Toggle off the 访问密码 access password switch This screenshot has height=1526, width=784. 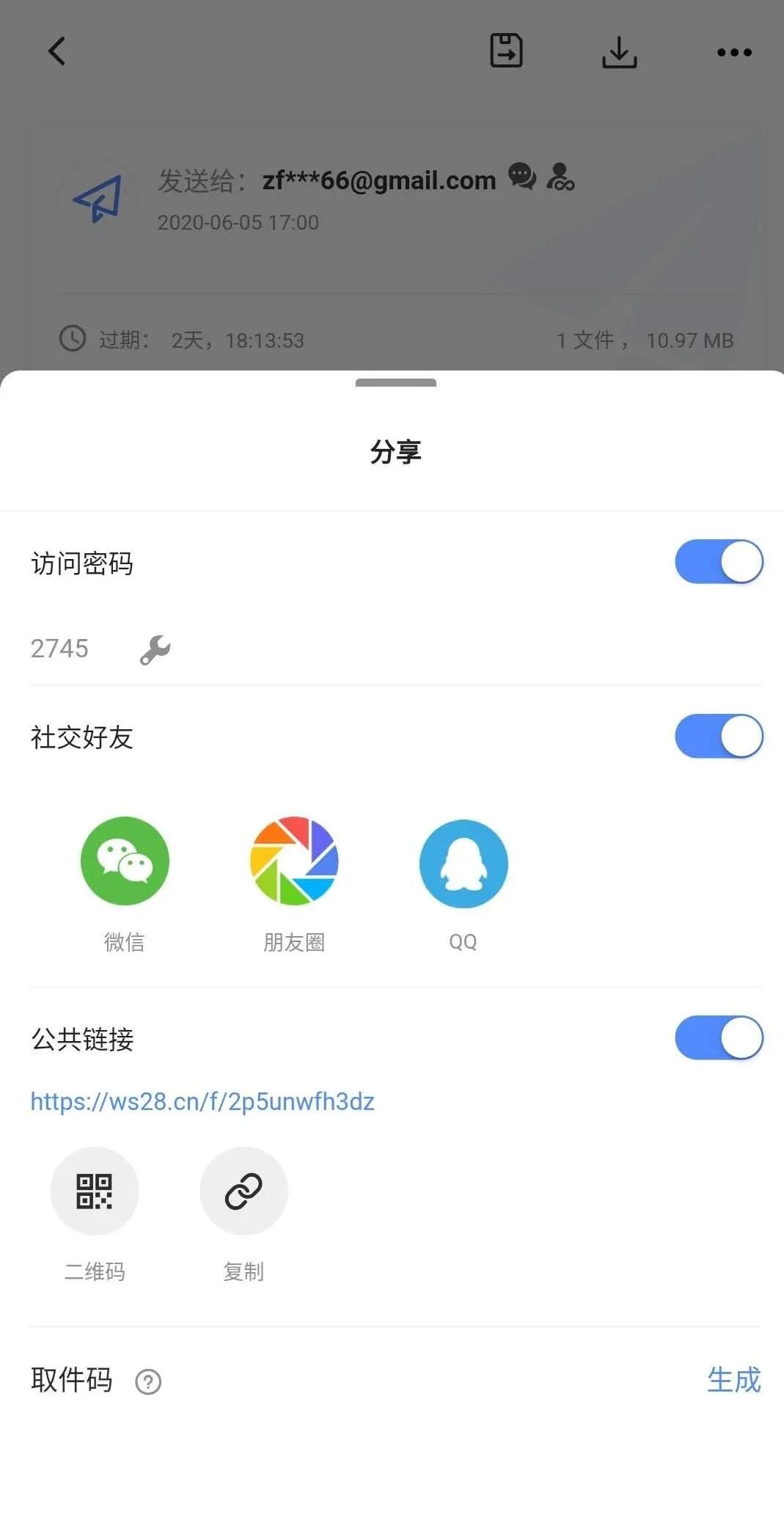718,562
